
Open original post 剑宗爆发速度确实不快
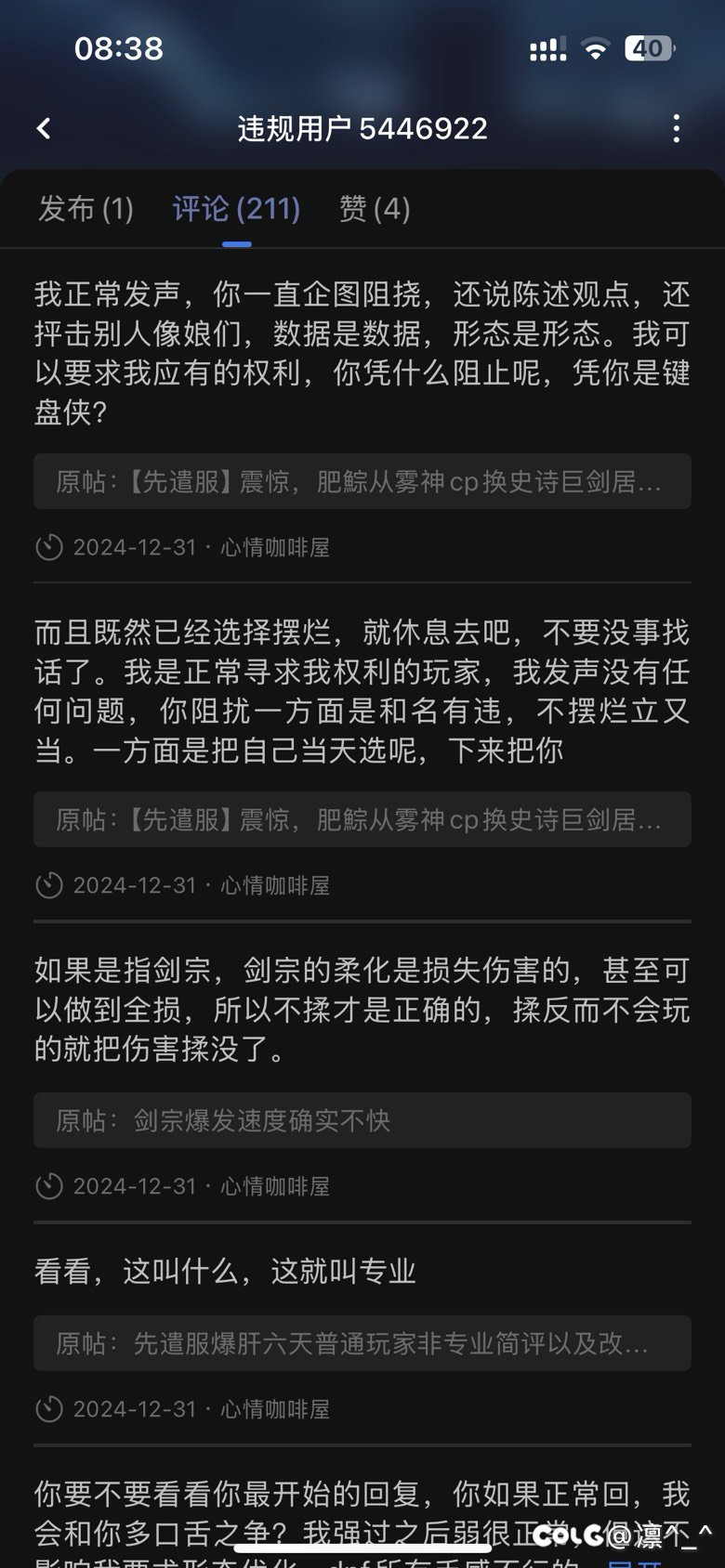click(362, 1120)
